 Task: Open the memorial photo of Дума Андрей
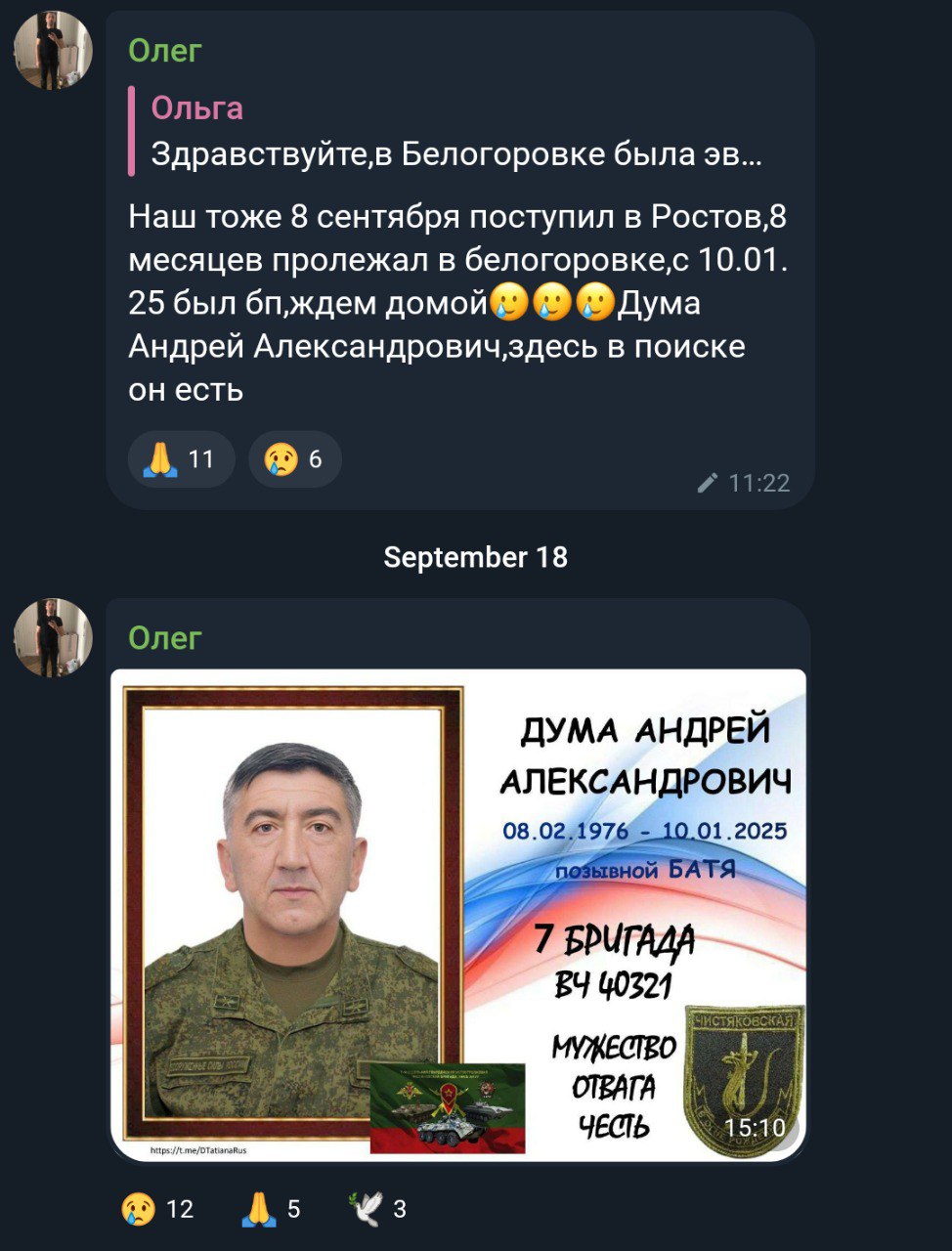click(x=458, y=915)
